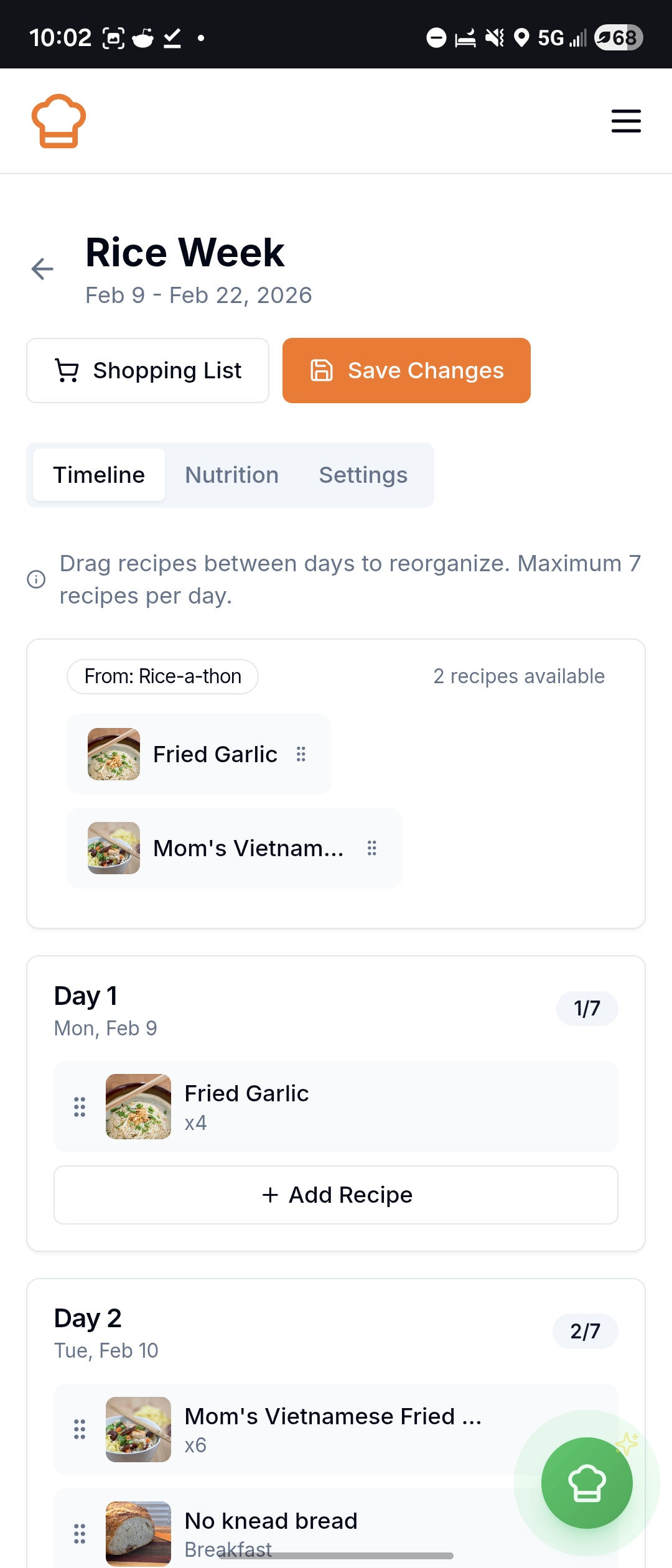Click the info icon beside the drag instructions
Viewport: 672px width, 1568px height.
pos(36,579)
